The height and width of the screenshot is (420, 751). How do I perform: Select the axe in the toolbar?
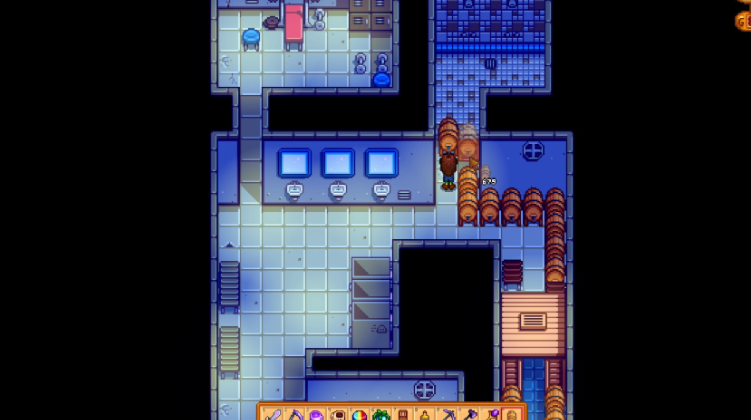pyautogui.click(x=470, y=414)
